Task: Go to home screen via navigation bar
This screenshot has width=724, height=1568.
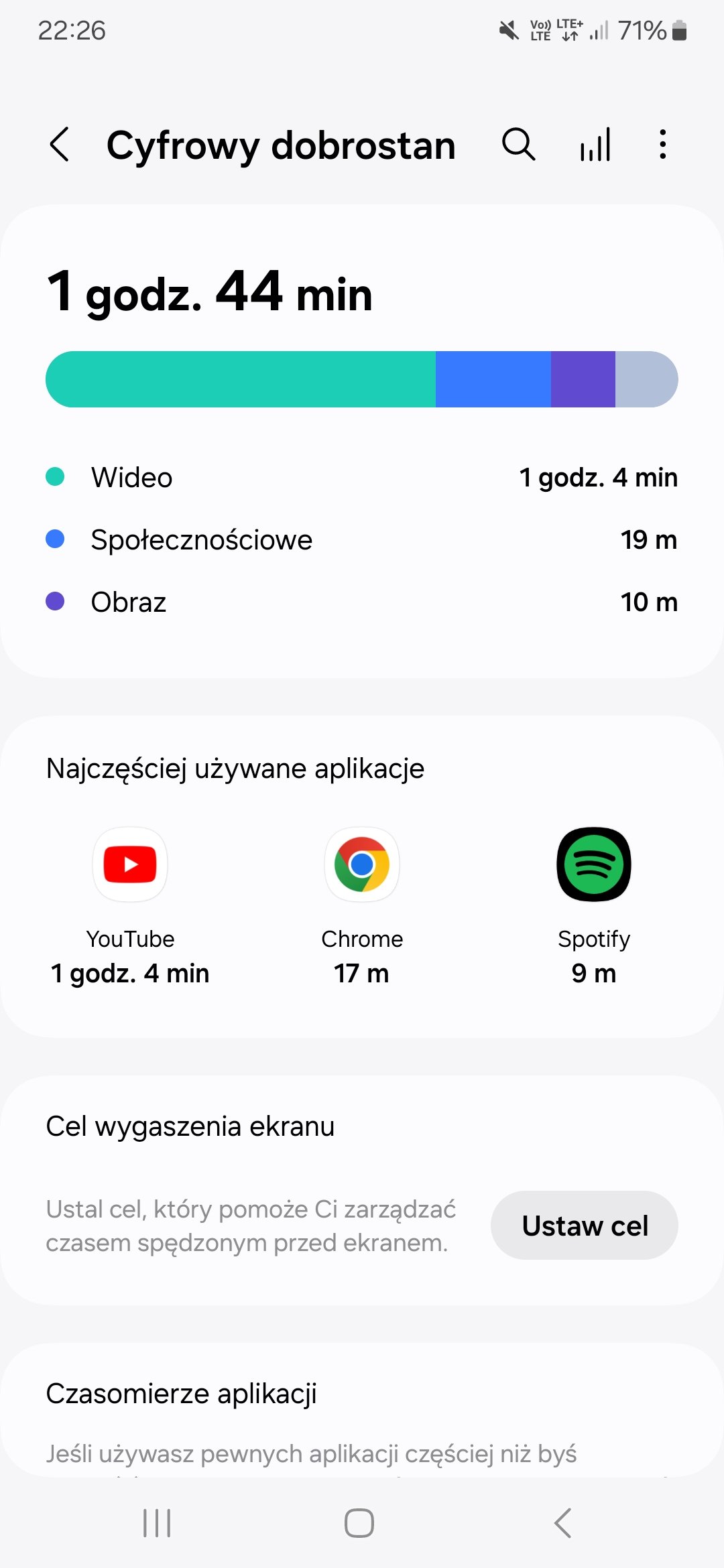Action: tap(359, 1523)
